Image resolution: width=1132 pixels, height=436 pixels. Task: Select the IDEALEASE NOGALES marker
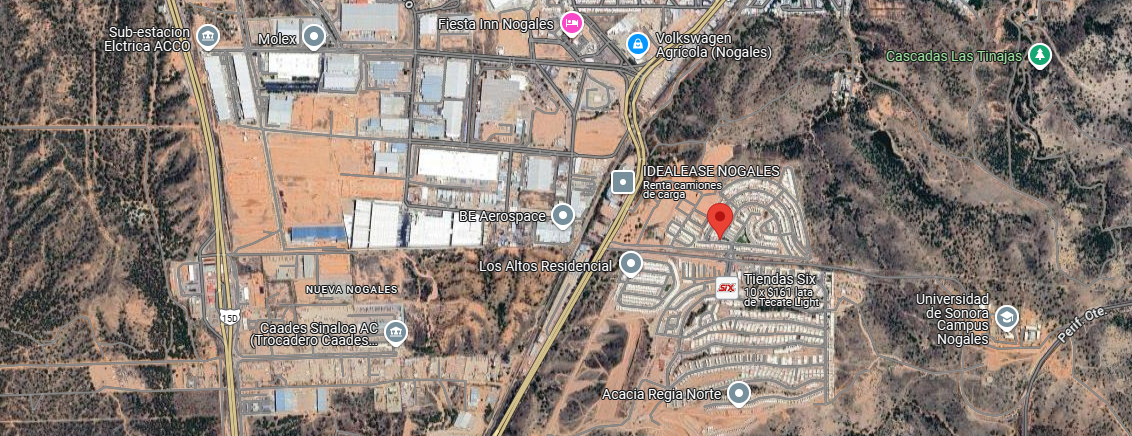tap(623, 182)
